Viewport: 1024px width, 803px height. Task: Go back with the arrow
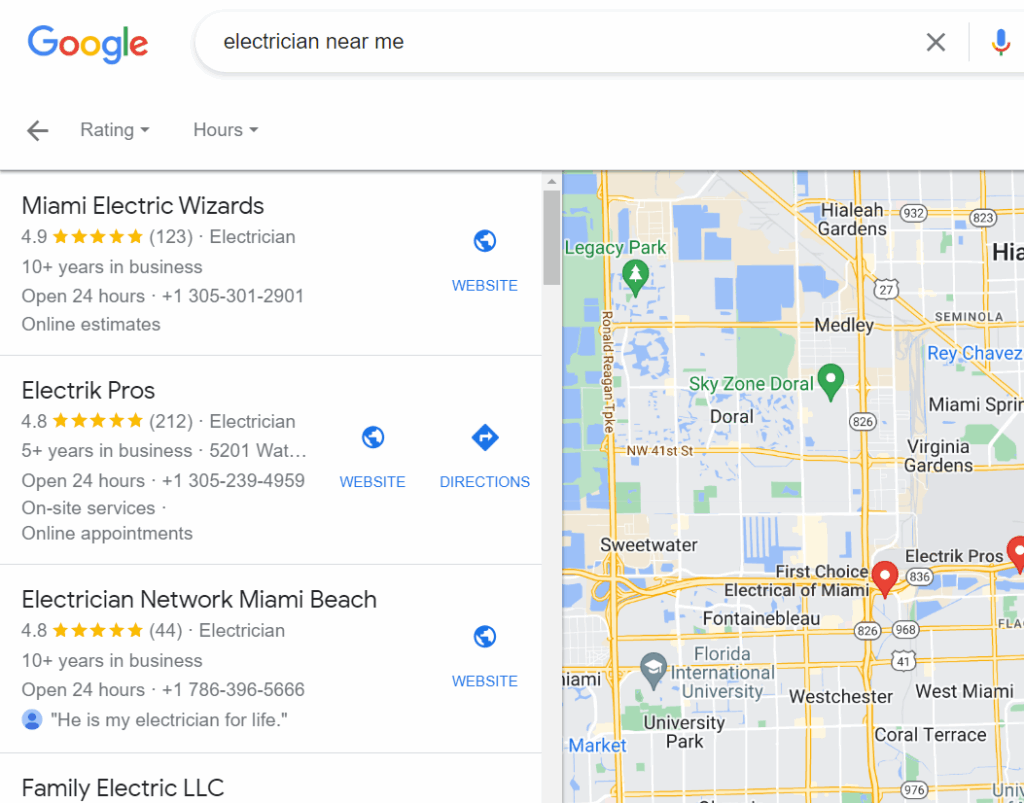tap(38, 130)
